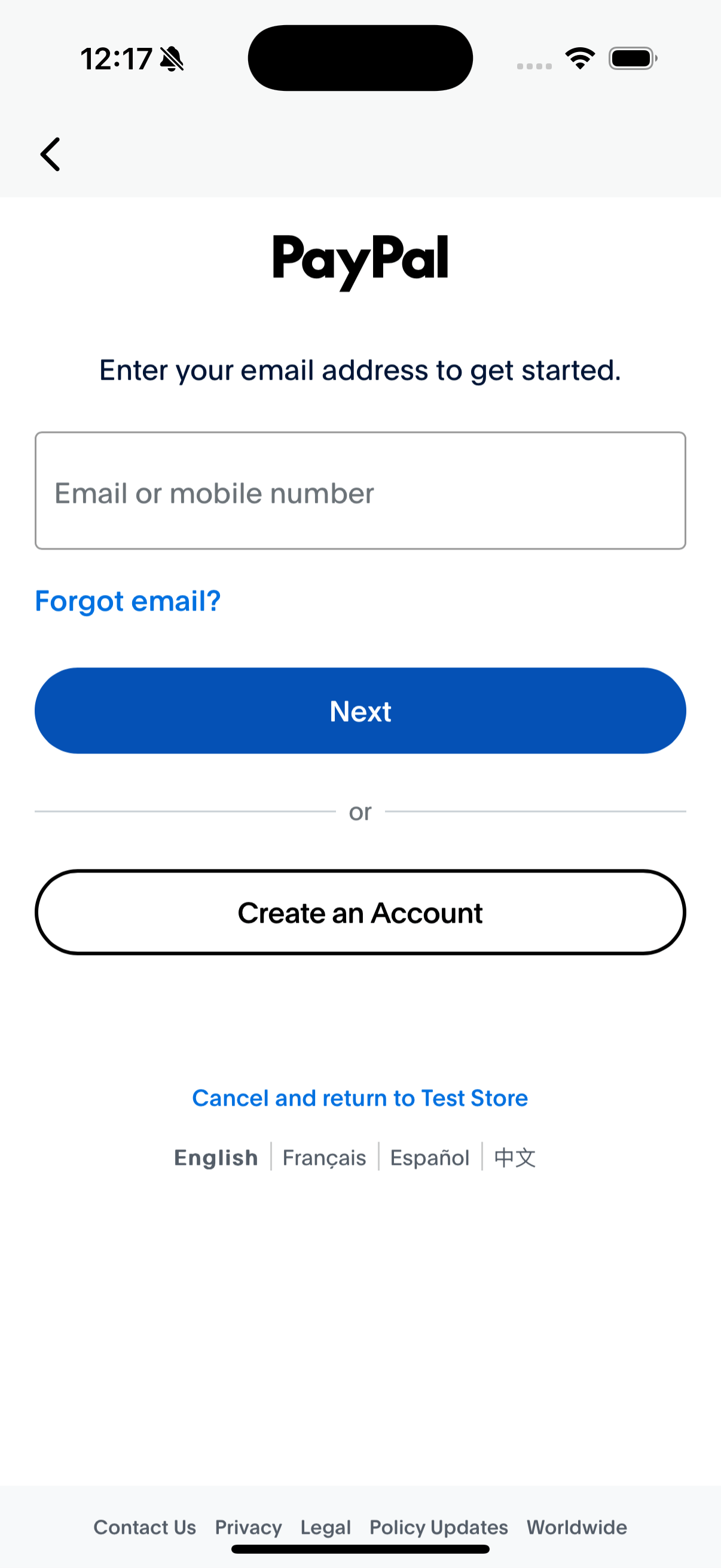Open the Forgot email link
Screen dimensions: 721x1568
click(128, 600)
